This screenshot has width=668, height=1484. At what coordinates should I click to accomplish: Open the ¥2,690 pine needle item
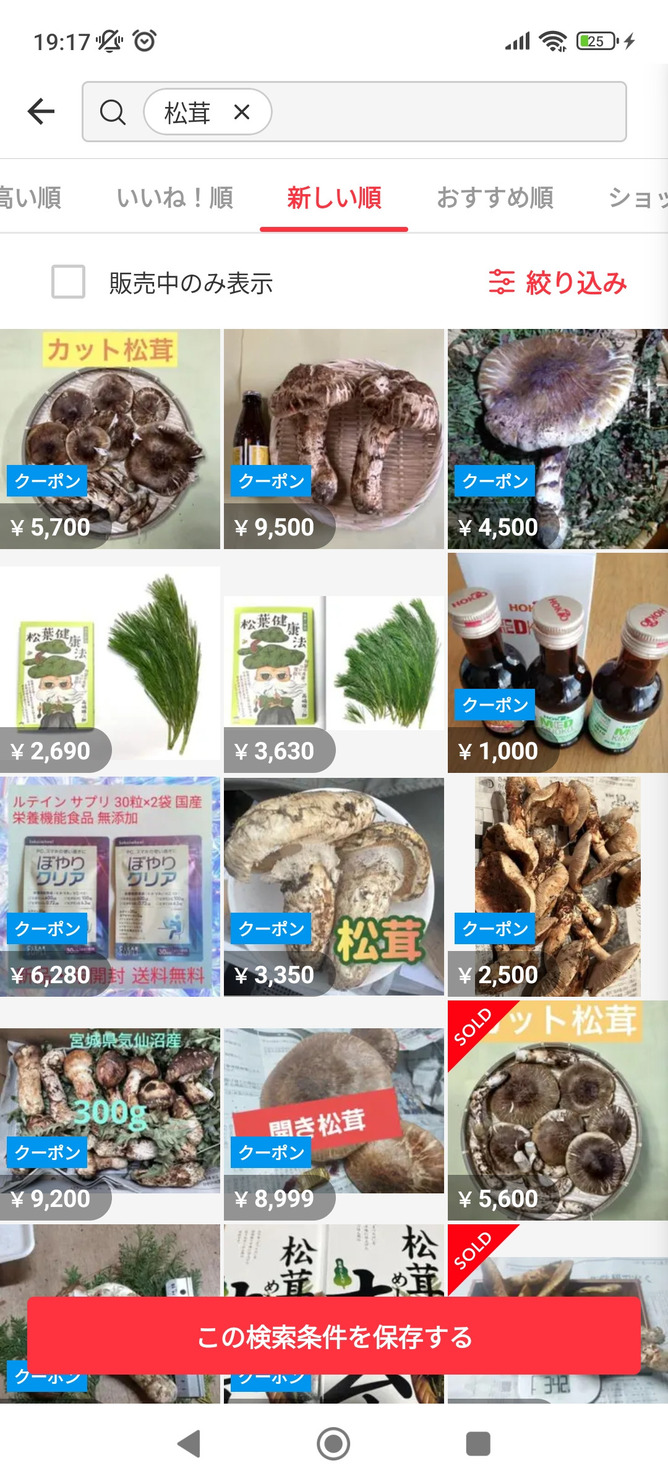pos(110,662)
